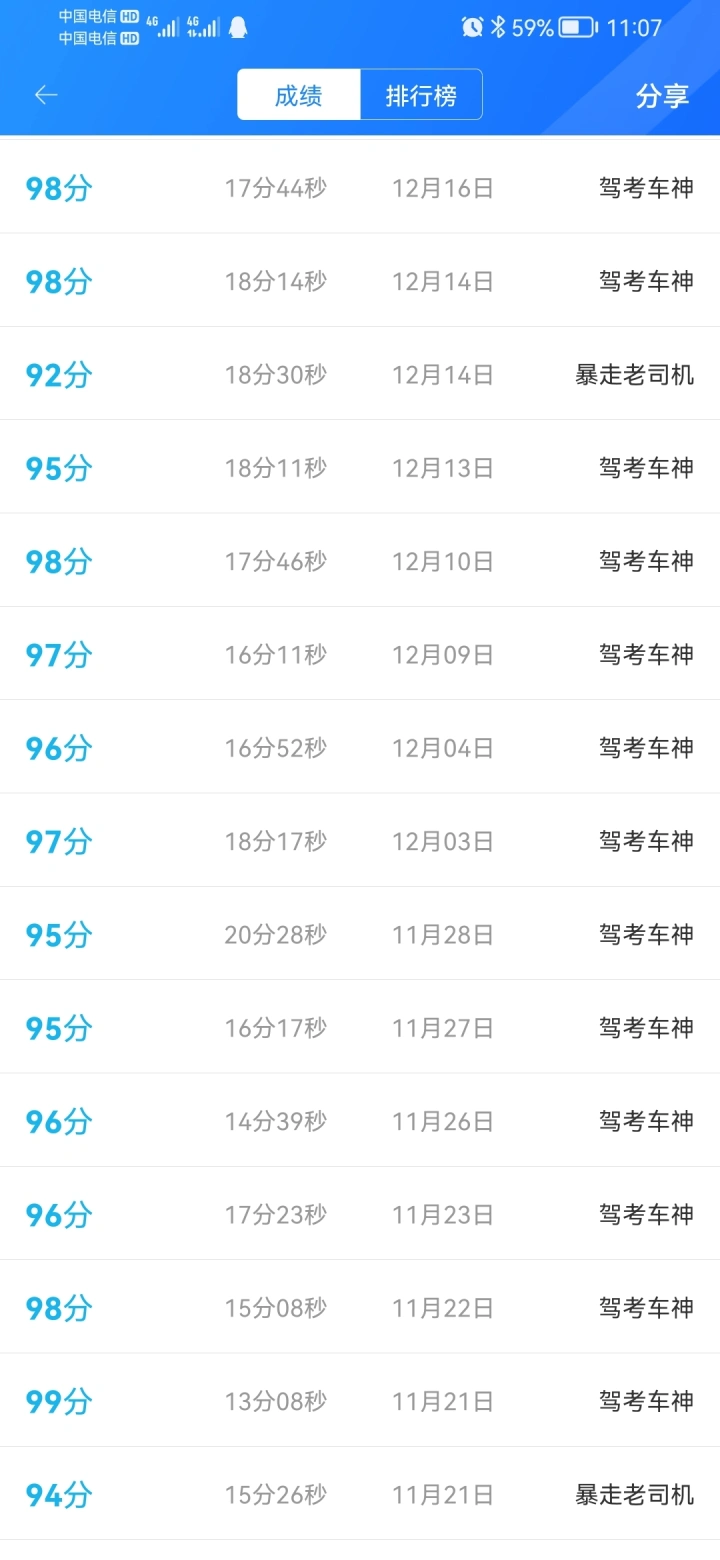Open the 92分 record from 12月14日
The width and height of the screenshot is (720, 1560).
(360, 375)
